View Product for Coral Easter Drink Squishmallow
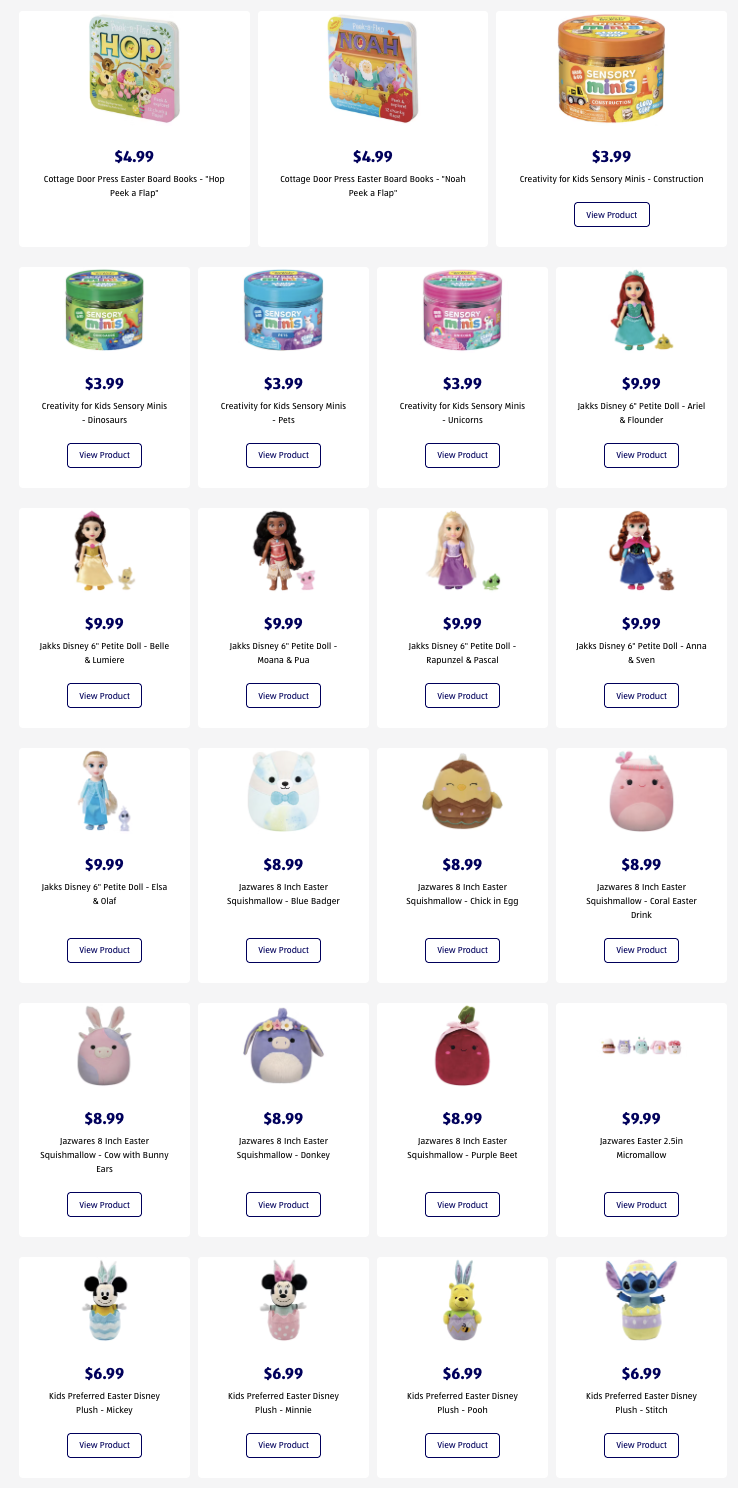 tap(641, 950)
